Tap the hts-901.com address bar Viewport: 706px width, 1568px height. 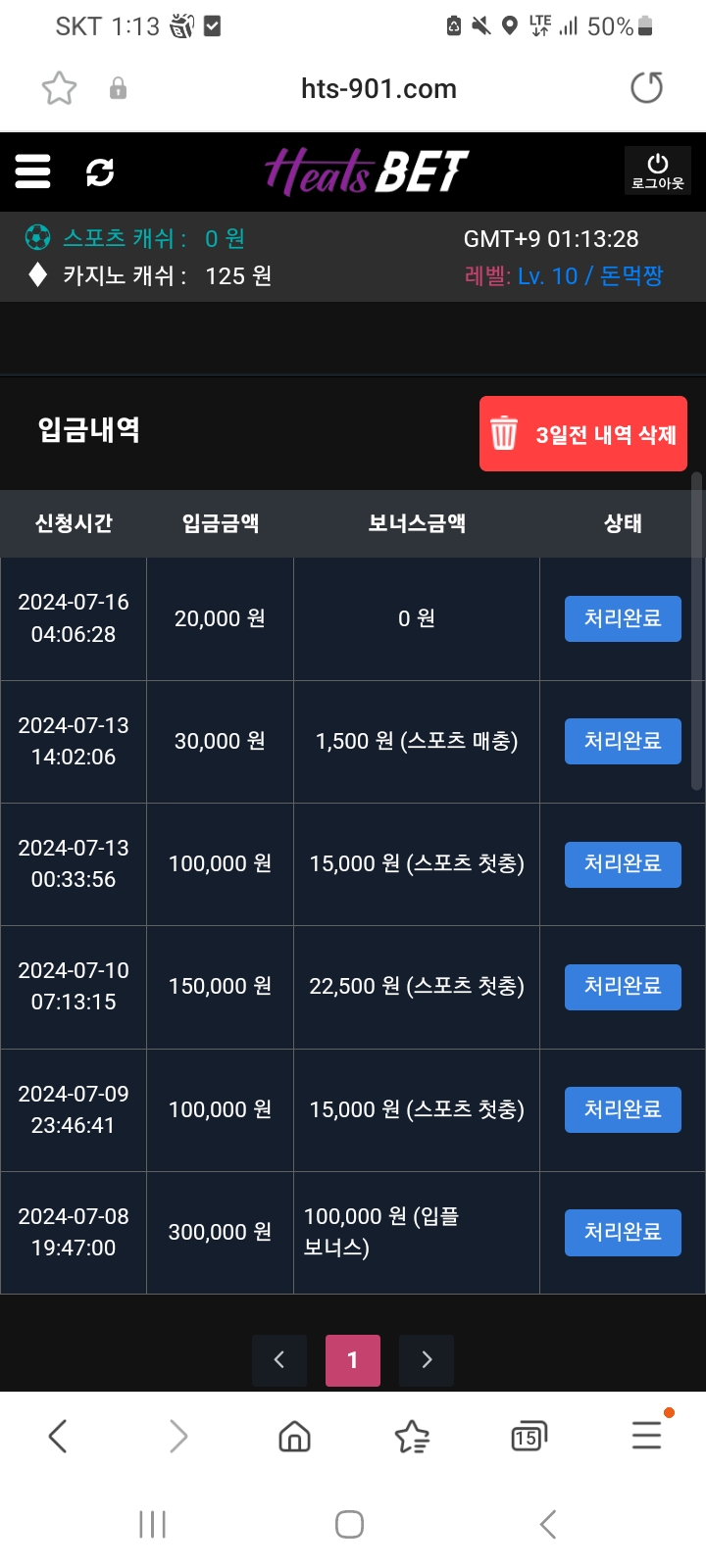378,88
